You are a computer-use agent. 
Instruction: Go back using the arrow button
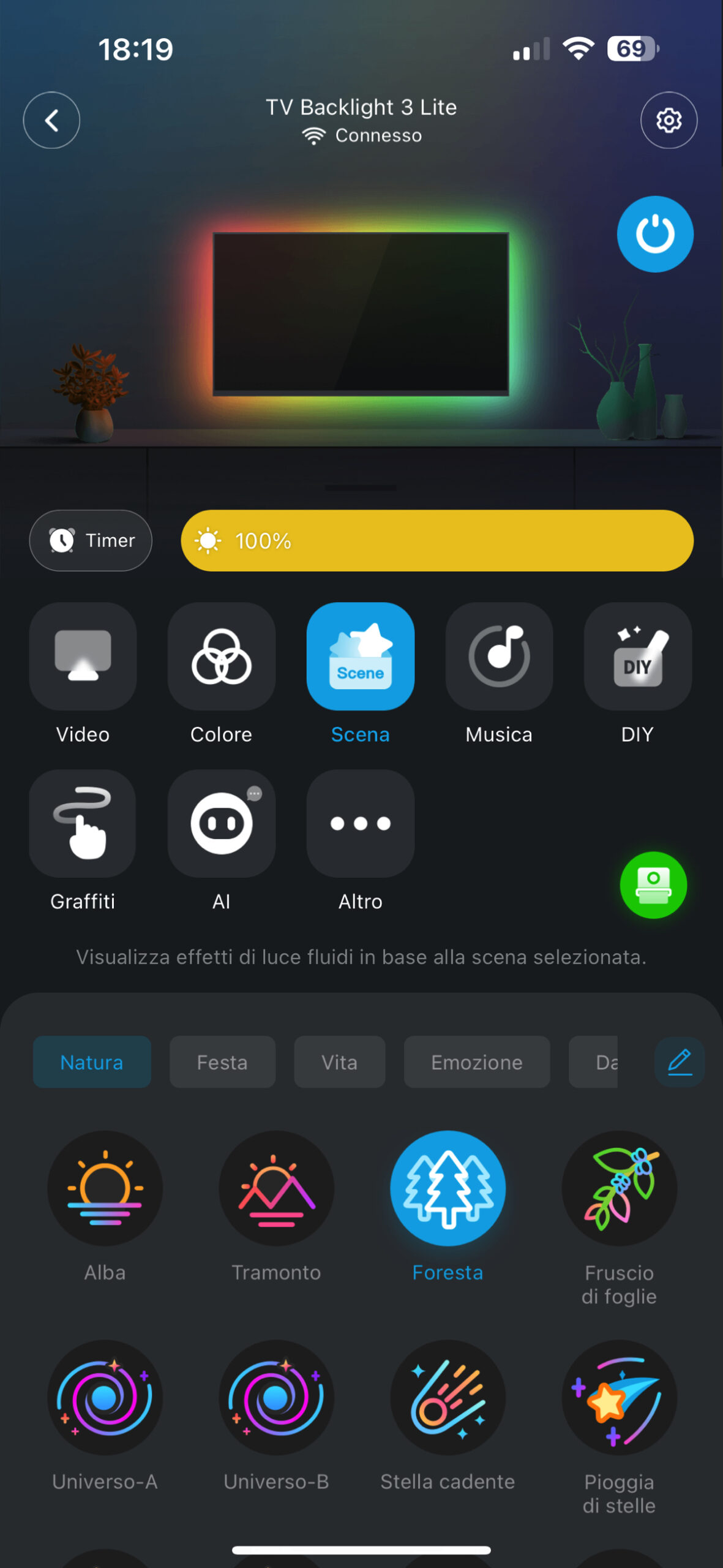pyautogui.click(x=51, y=120)
